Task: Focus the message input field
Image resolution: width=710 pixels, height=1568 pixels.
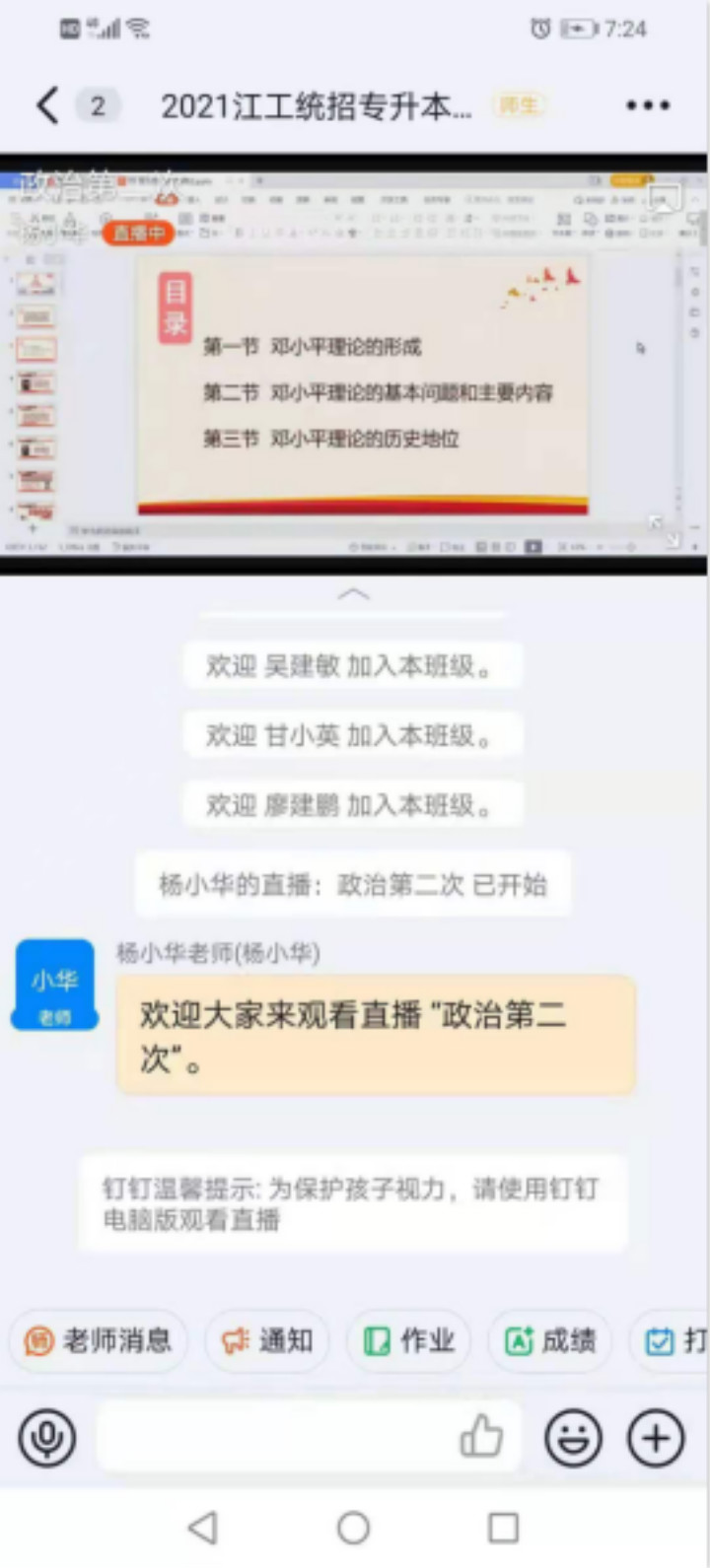Action: [x=276, y=1438]
